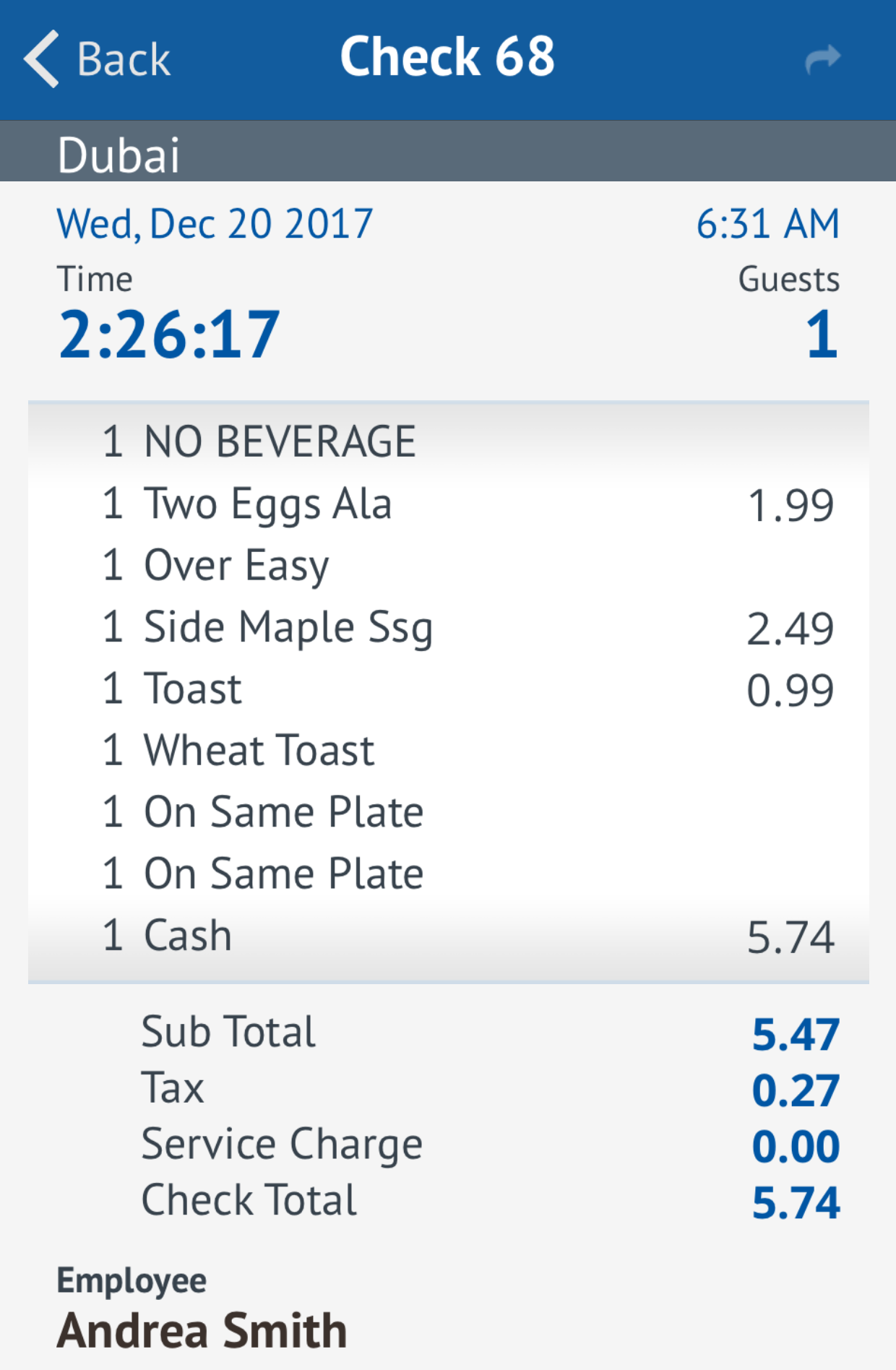Tap the check date Wed, Dec 20 2017
The height and width of the screenshot is (1370, 896).
pyautogui.click(x=215, y=223)
